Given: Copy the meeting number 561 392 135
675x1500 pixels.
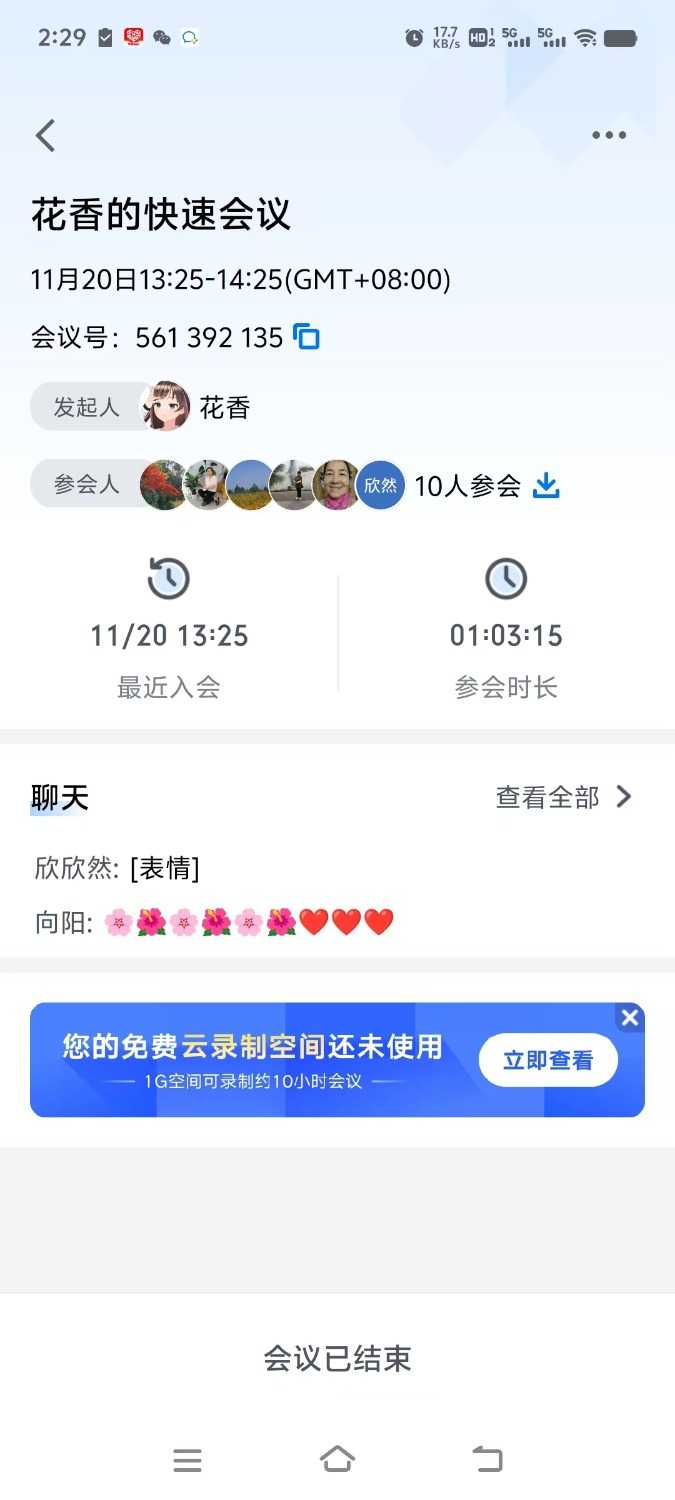Looking at the screenshot, I should tap(307, 337).
